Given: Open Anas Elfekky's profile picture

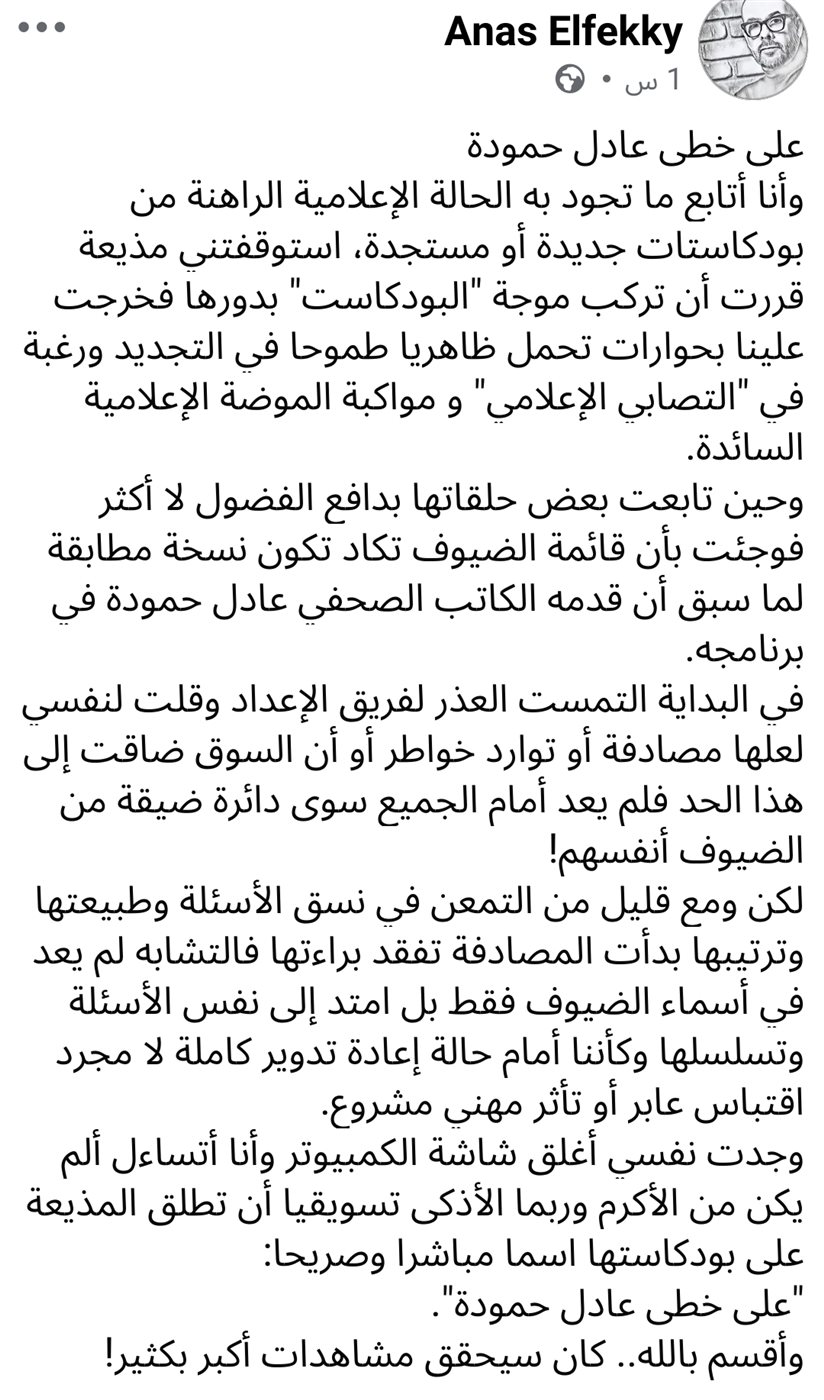Looking at the screenshot, I should tap(755, 51).
